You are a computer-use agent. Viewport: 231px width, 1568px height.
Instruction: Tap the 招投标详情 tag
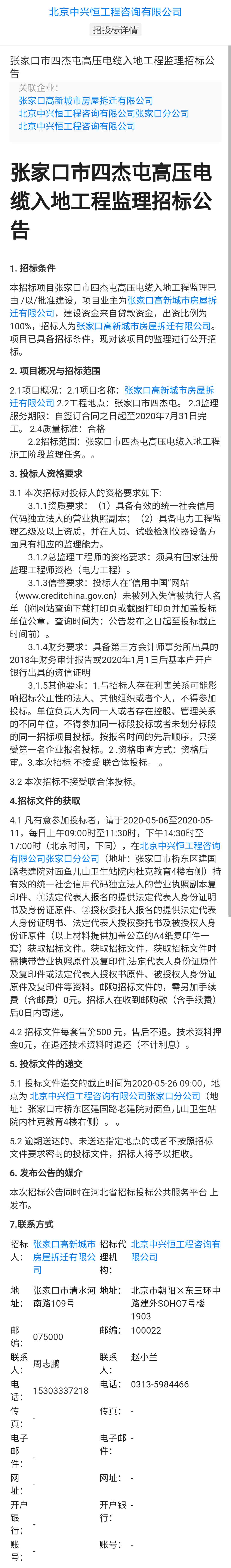click(x=115, y=30)
